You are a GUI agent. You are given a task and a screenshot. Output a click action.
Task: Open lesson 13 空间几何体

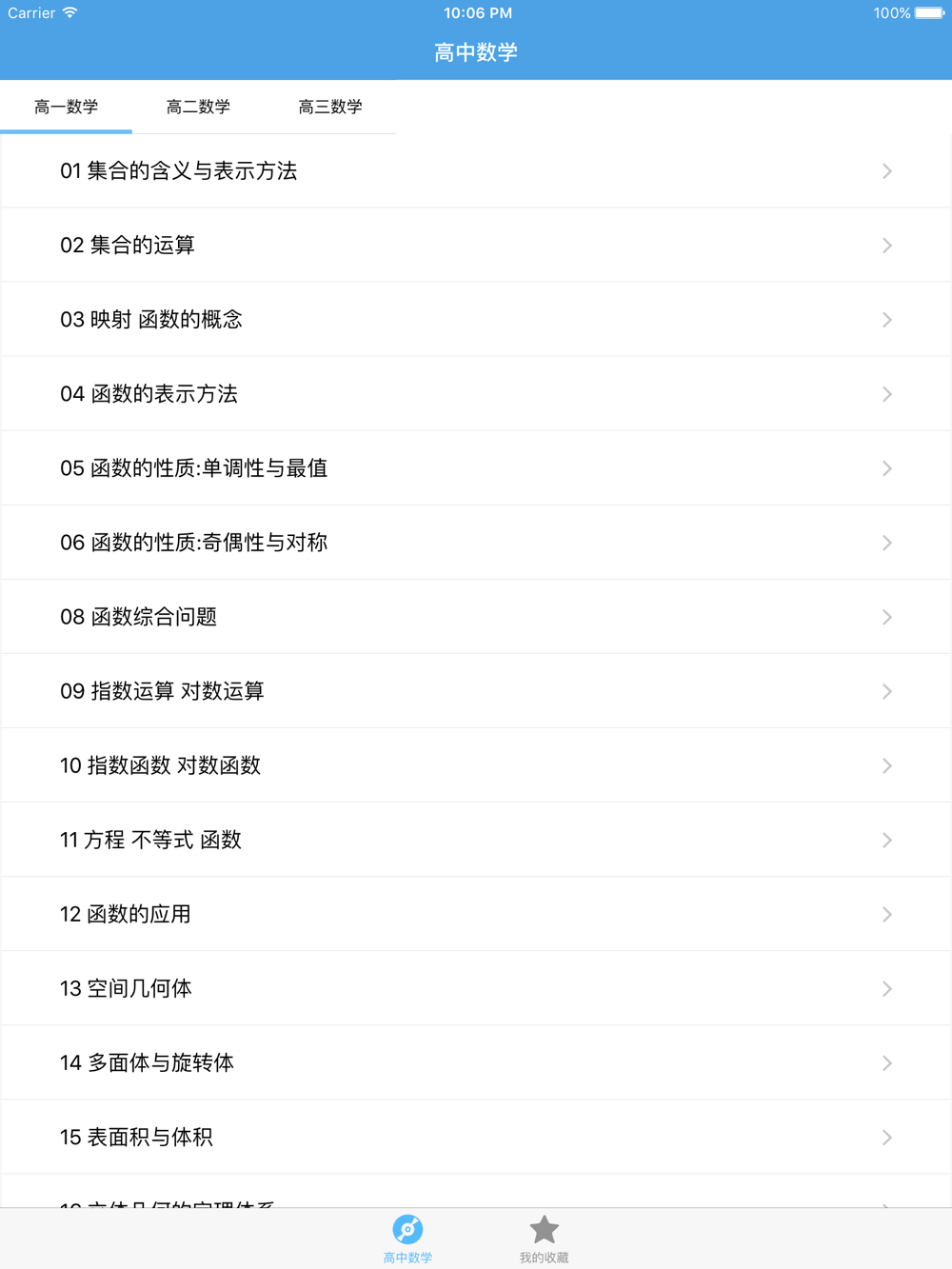[476, 988]
